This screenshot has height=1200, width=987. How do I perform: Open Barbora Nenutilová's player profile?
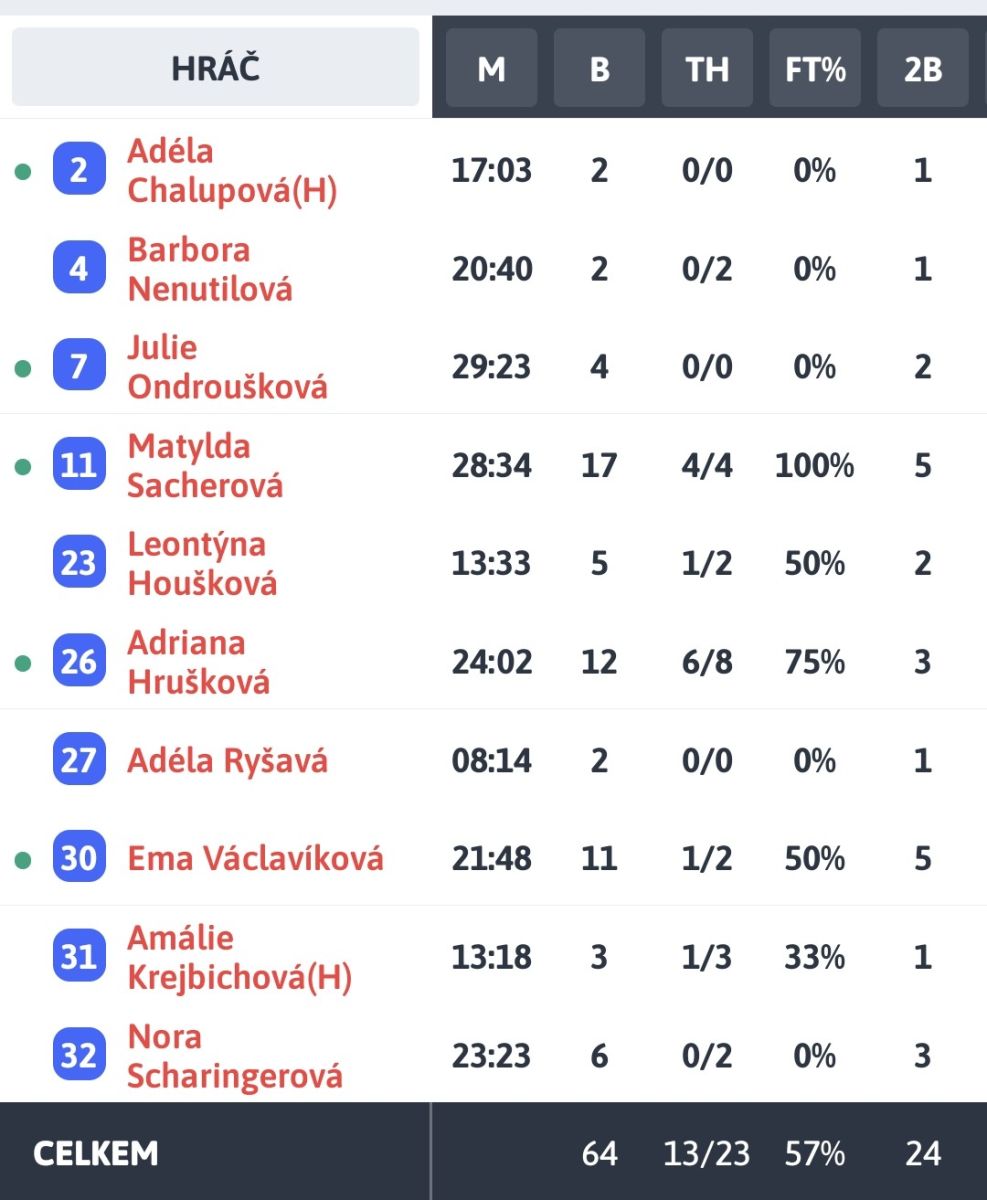pyautogui.click(x=210, y=269)
